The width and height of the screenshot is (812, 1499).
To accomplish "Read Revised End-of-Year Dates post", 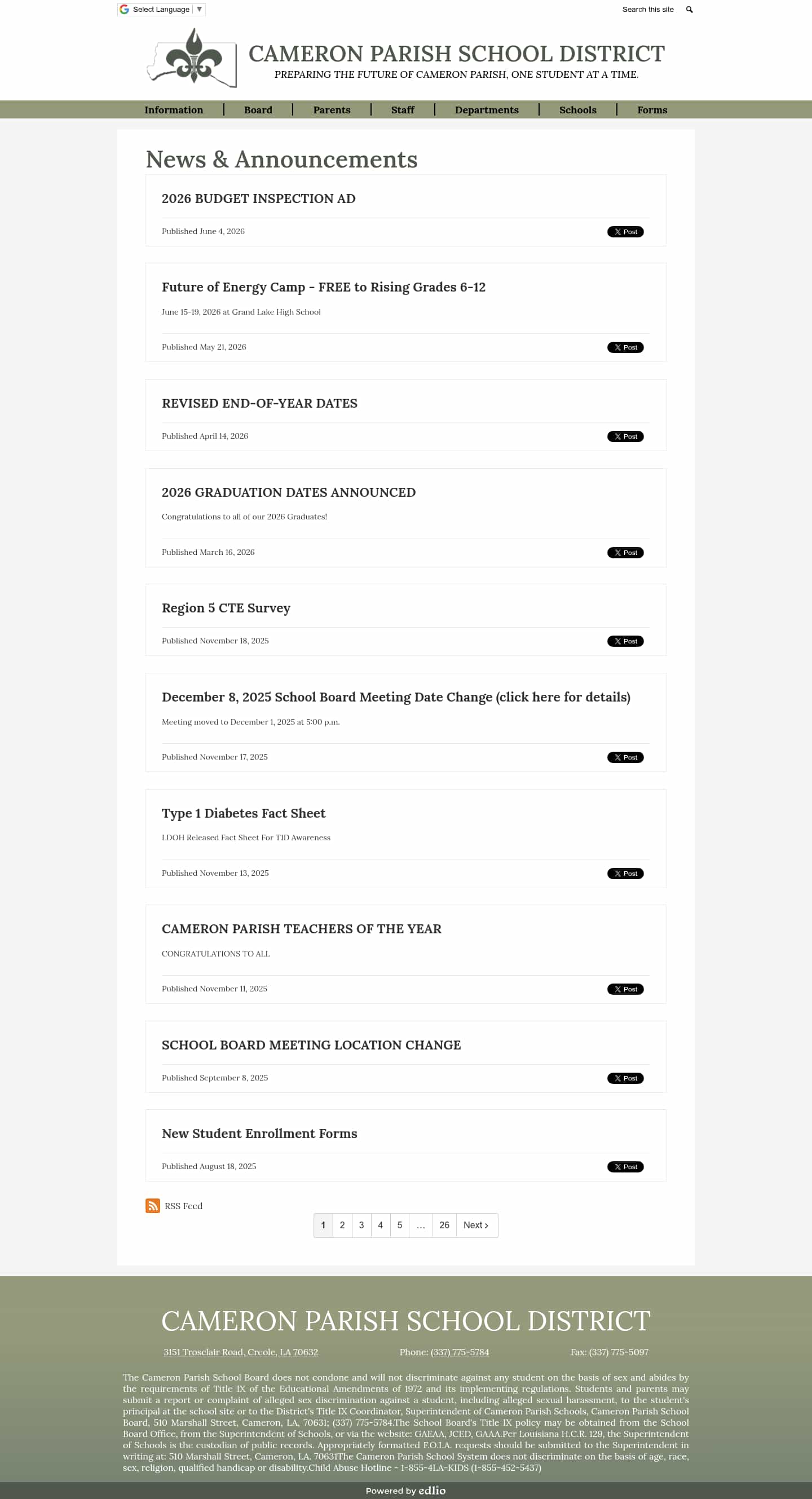I will point(259,403).
